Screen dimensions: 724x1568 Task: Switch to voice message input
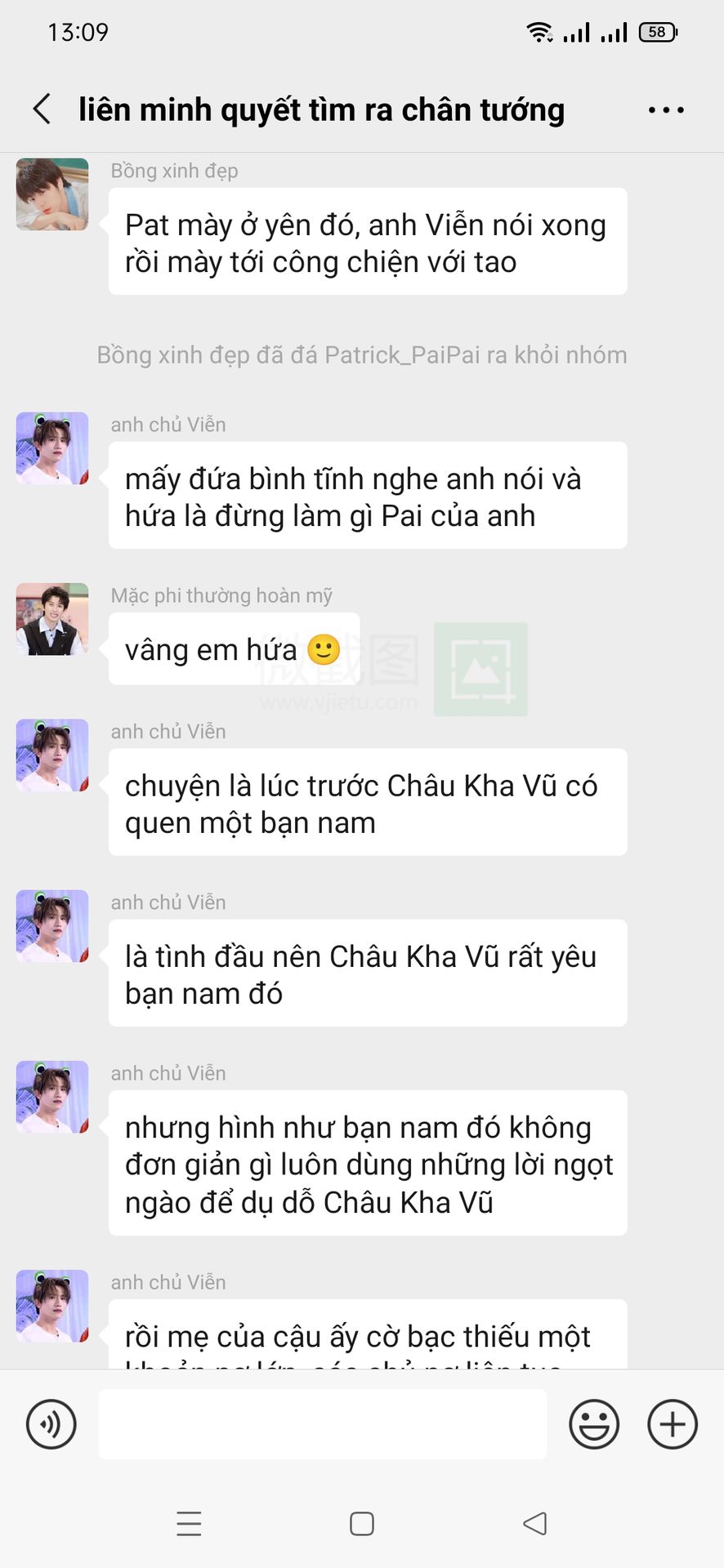click(51, 1424)
